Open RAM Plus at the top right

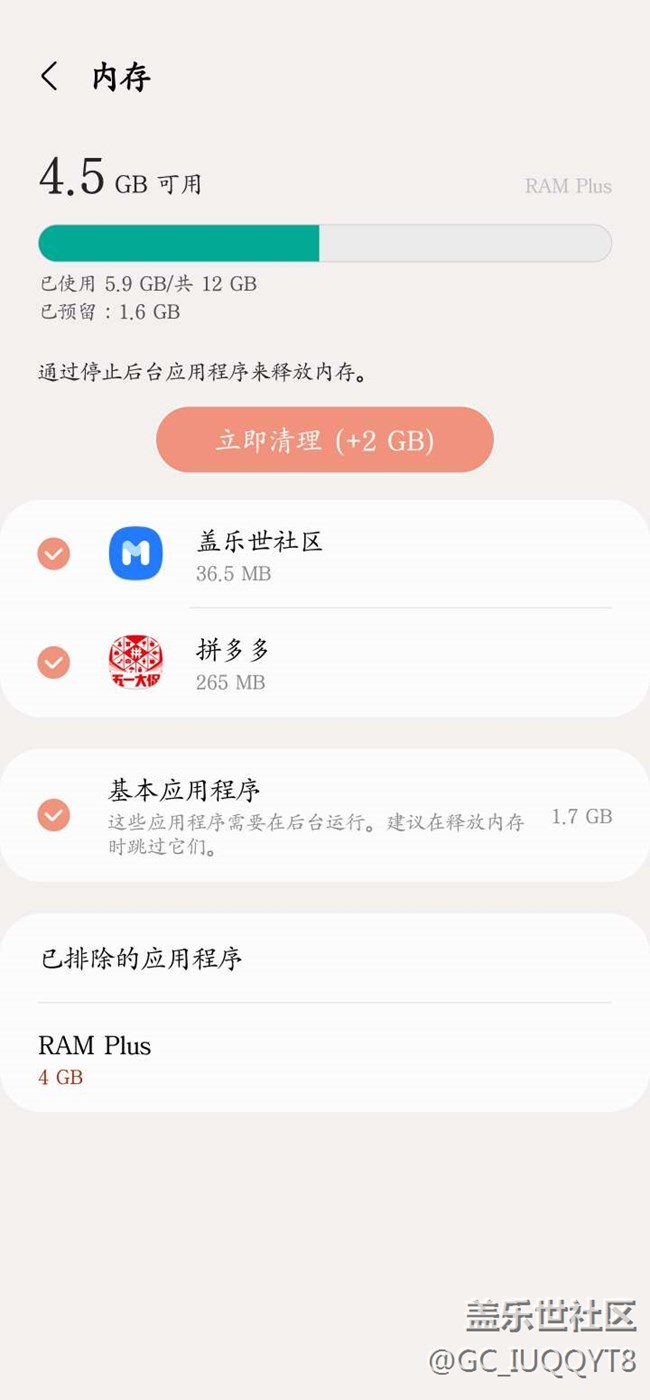pyautogui.click(x=568, y=186)
